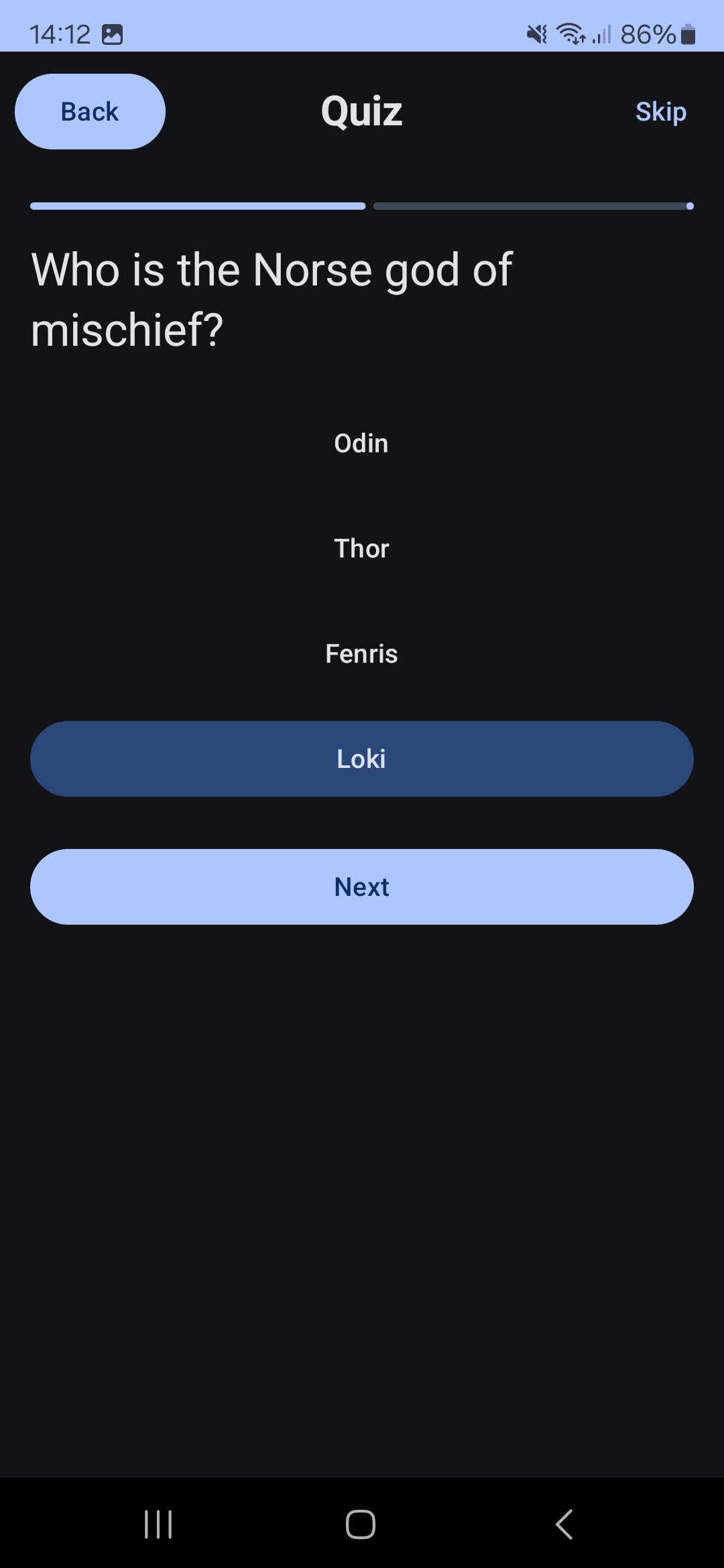Tap the highlighted Loki answer
The image size is (724, 1568).
tap(361, 759)
